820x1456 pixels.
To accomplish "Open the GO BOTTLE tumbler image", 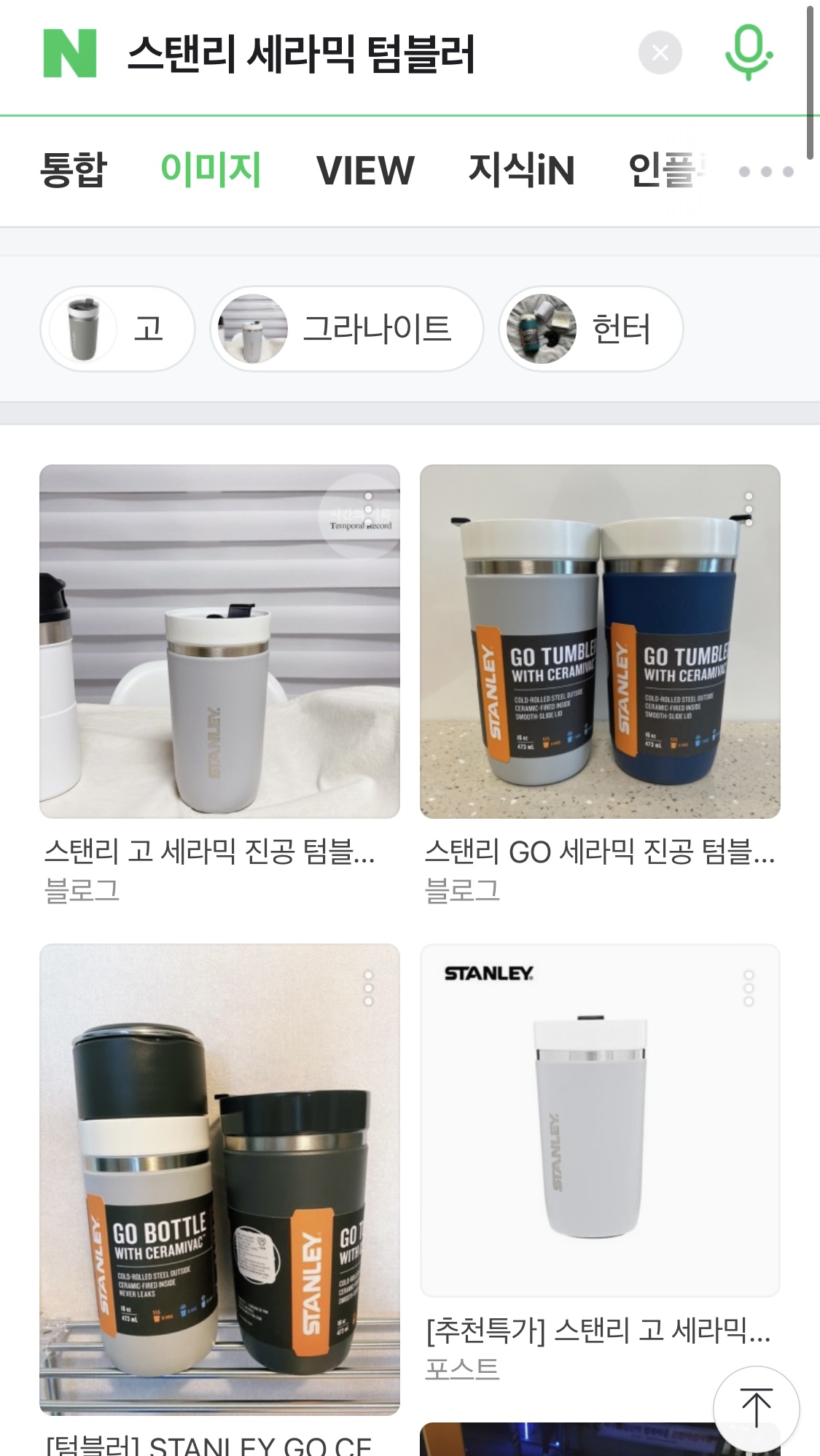I will [219, 1179].
